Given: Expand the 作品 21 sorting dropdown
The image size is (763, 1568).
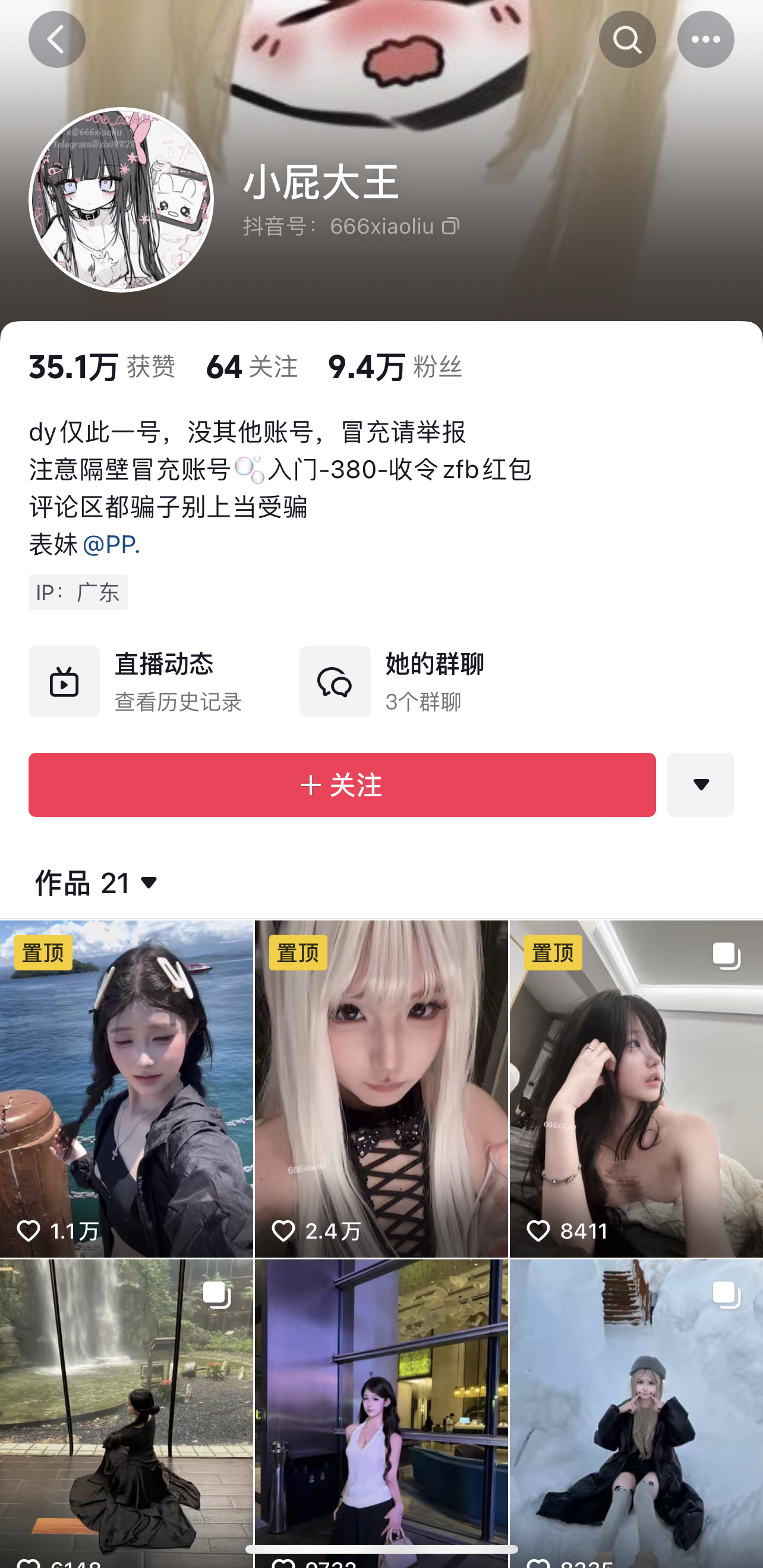Looking at the screenshot, I should coord(97,882).
